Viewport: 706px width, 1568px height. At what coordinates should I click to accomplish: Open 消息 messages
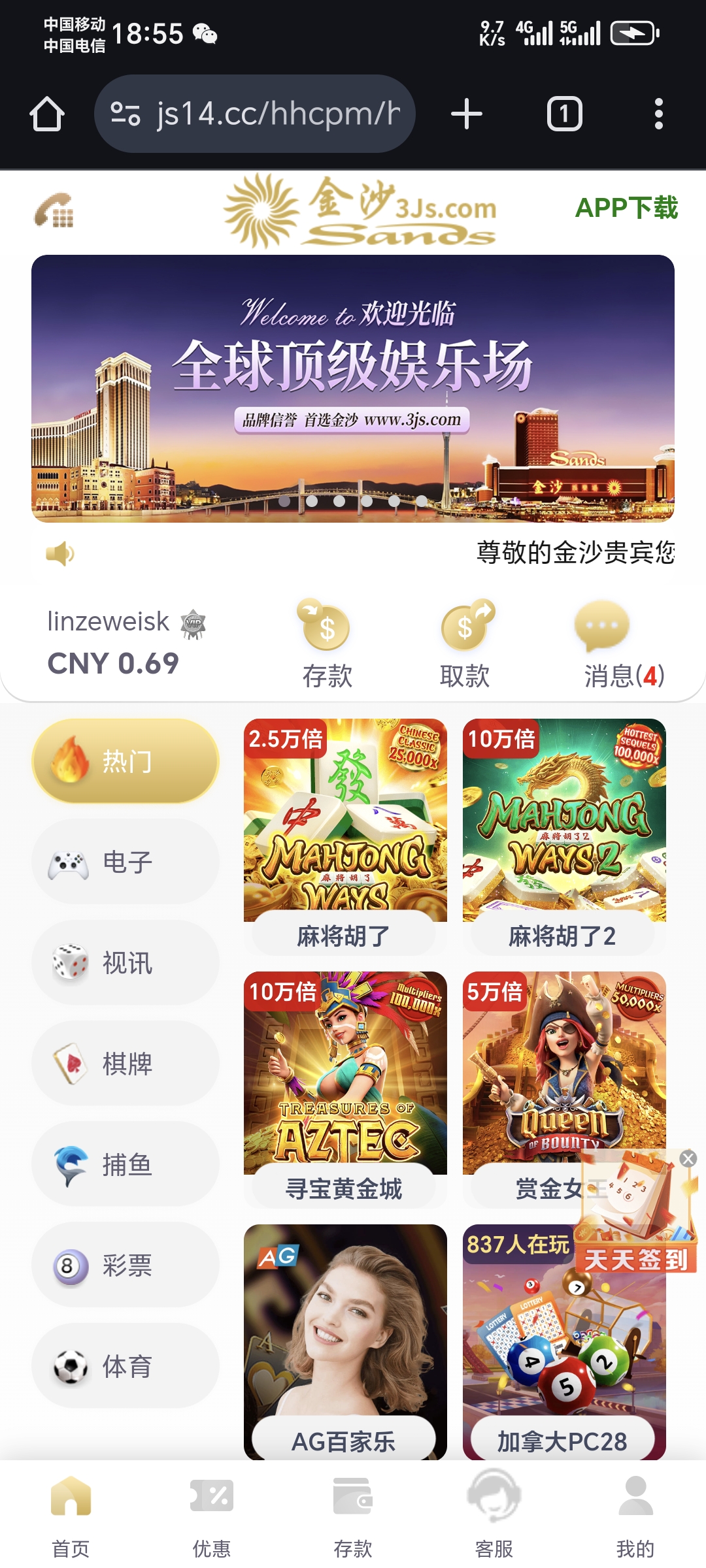(623, 644)
